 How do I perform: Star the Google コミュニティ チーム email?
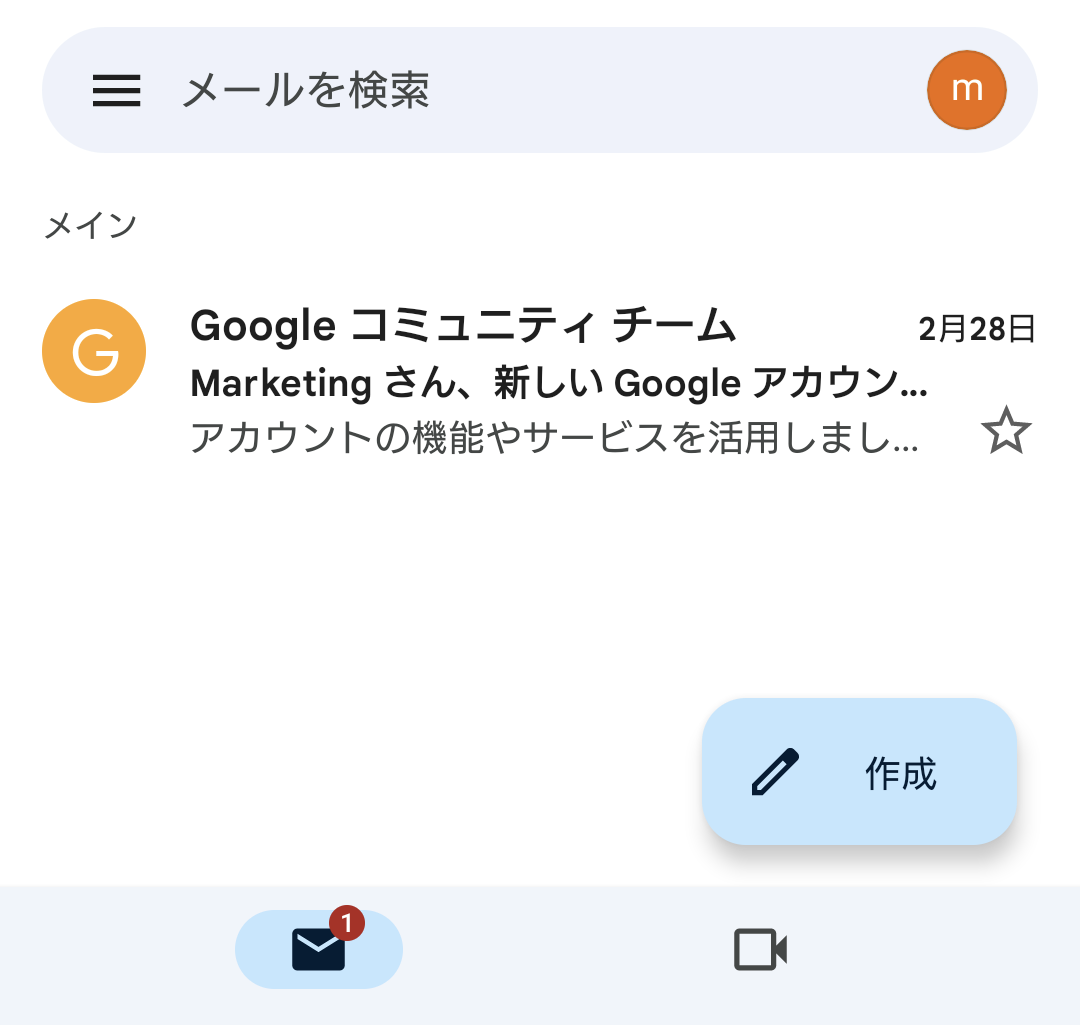click(x=1005, y=433)
